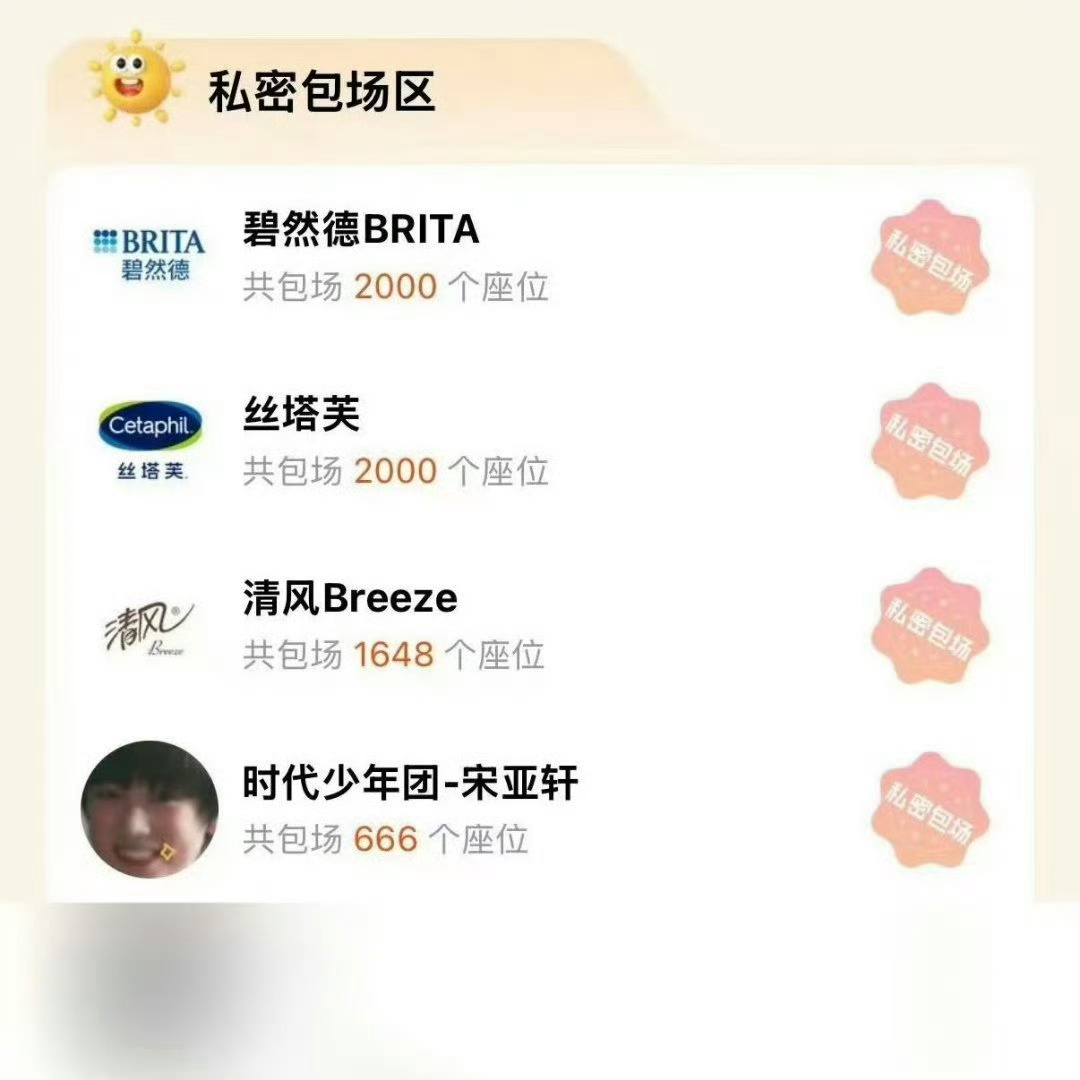Viewport: 1080px width, 1080px height.
Task: Open the 时代少年团-宋亚轩 booking row
Action: (x=540, y=809)
